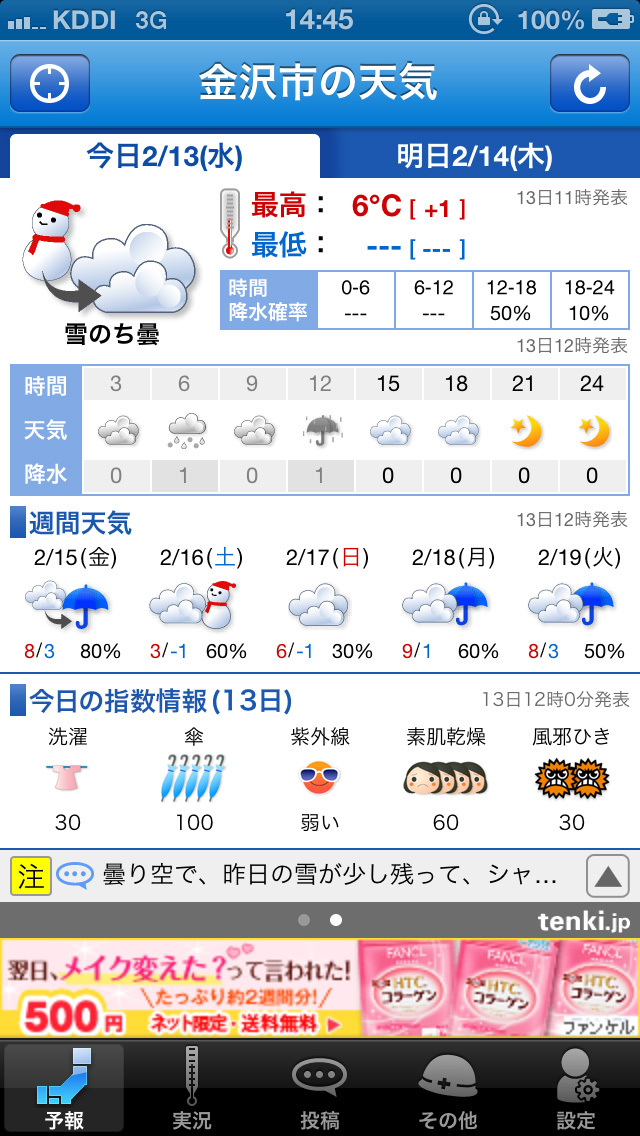This screenshot has width=640, height=1136.
Task: Select the 今日2/13(水) tab
Action: click(165, 156)
